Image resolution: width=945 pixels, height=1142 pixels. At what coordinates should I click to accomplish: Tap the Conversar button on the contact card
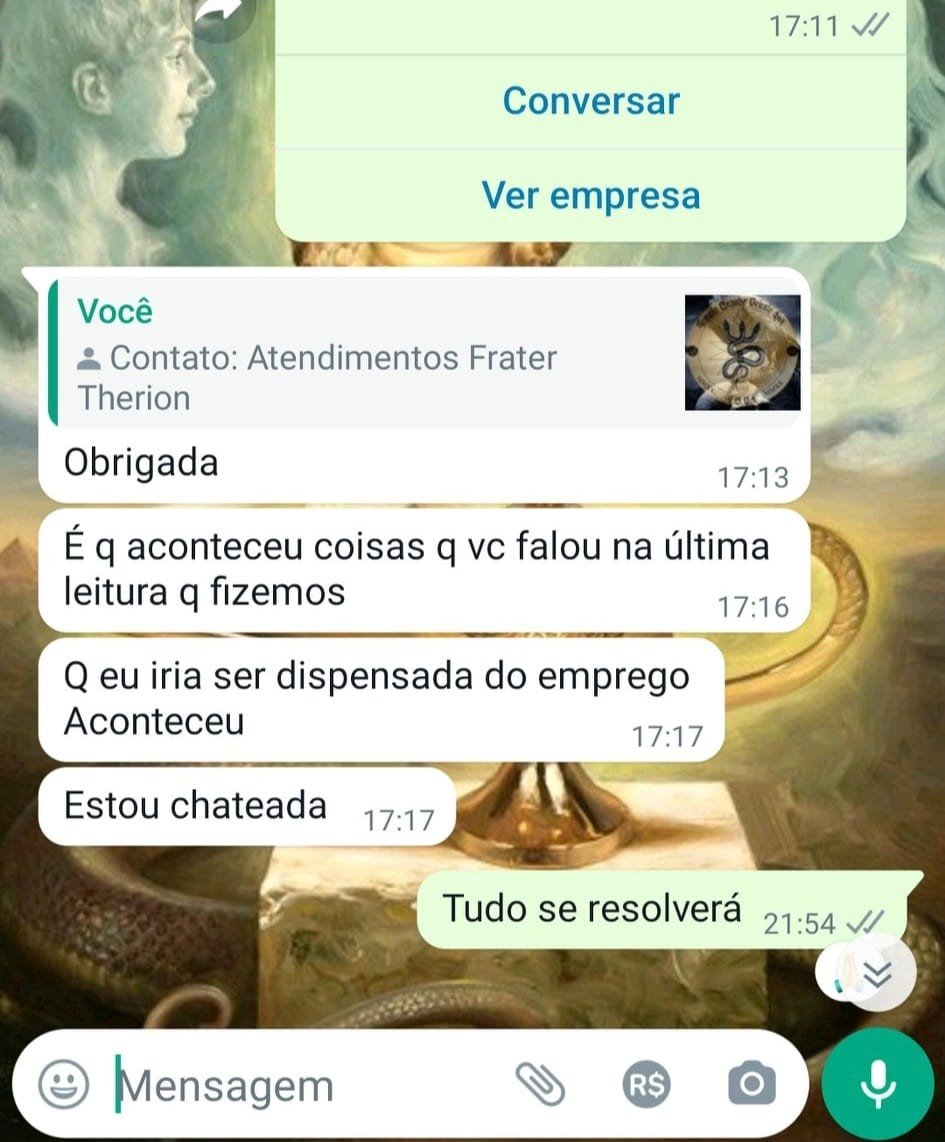590,101
